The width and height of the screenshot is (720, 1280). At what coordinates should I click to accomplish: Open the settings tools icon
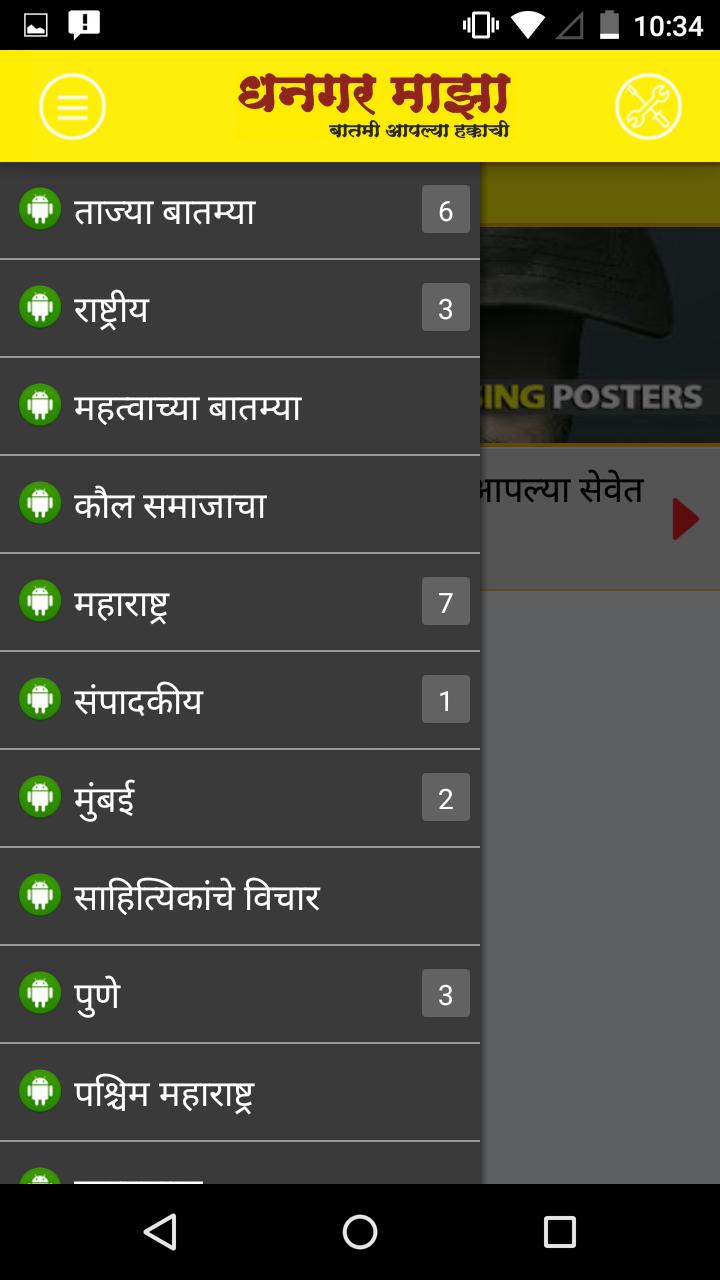pos(648,106)
